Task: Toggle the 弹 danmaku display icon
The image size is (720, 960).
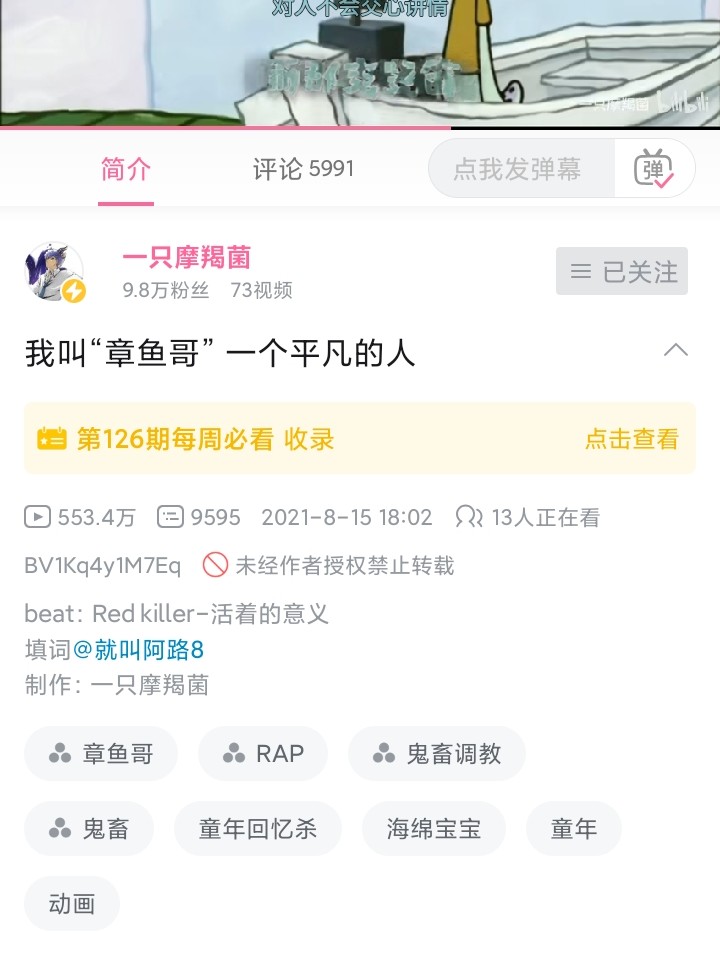Action: tap(654, 169)
